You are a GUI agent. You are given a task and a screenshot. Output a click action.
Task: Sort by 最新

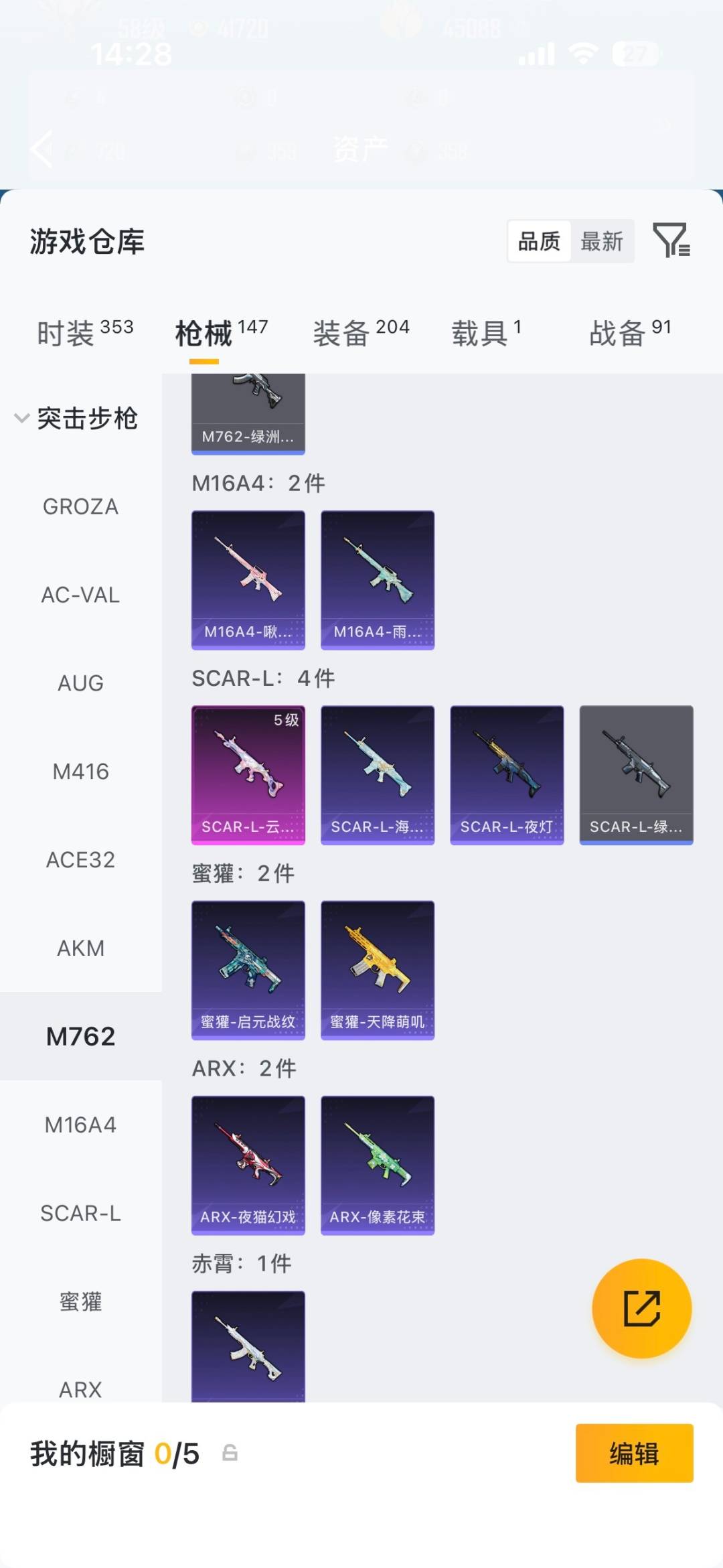click(x=601, y=241)
